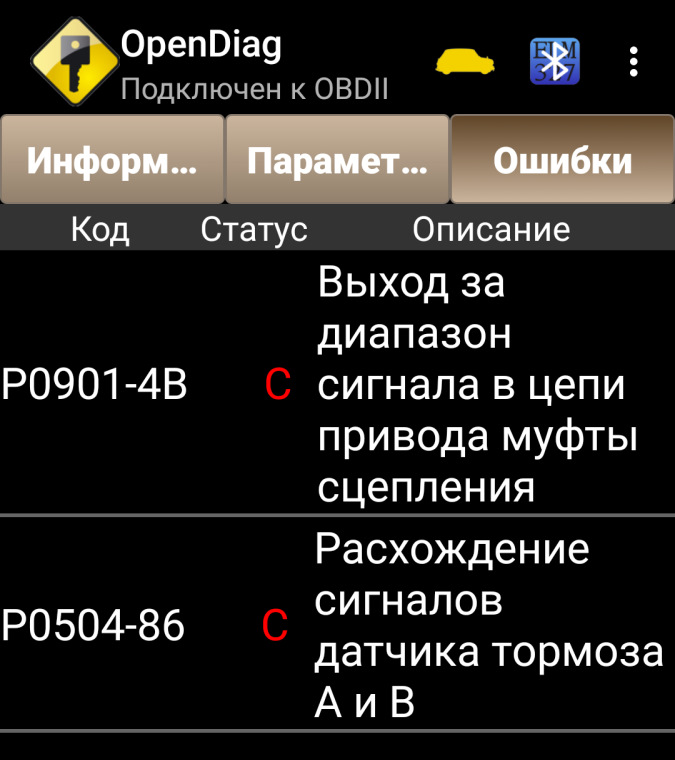Switch to the Информ… tab
This screenshot has height=760, width=675.
click(x=112, y=160)
